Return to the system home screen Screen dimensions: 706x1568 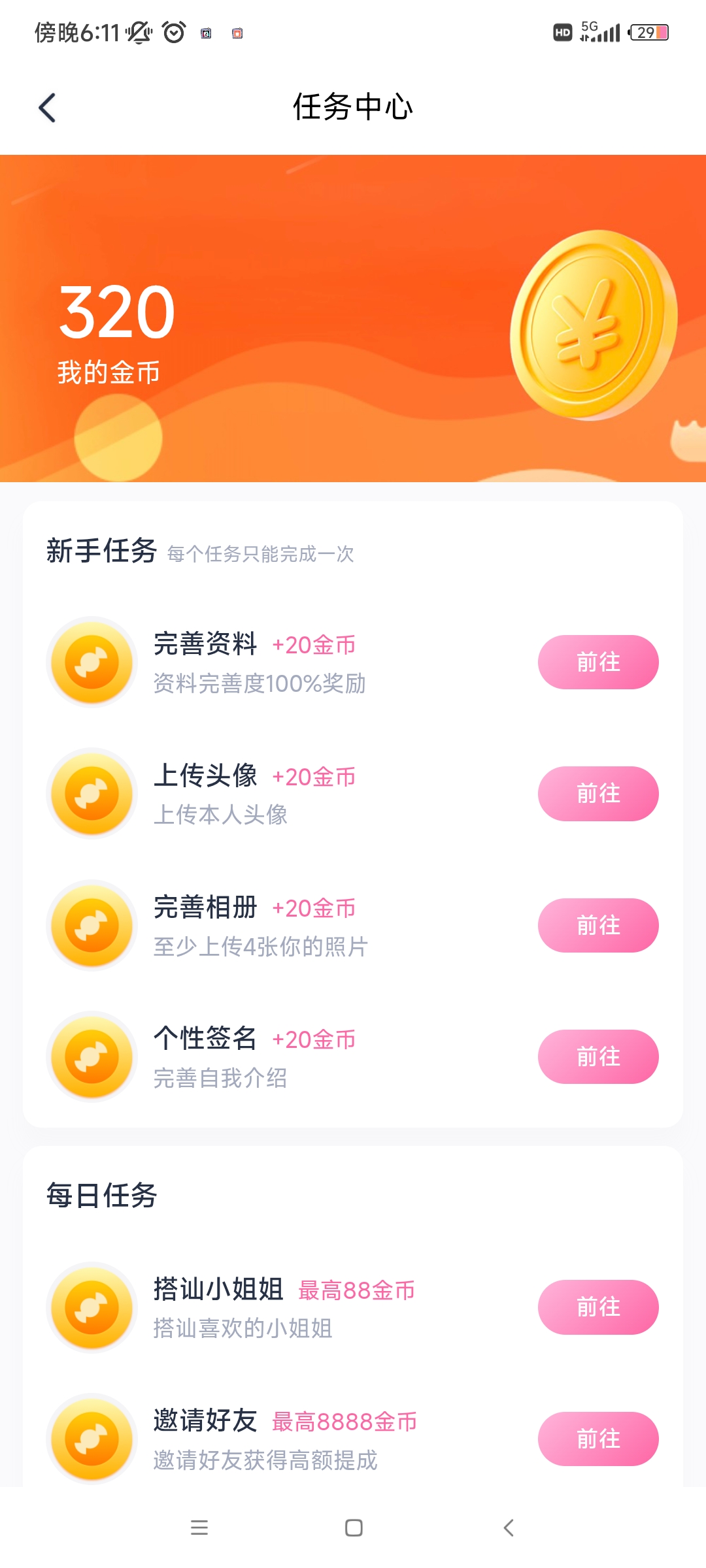point(354,1527)
